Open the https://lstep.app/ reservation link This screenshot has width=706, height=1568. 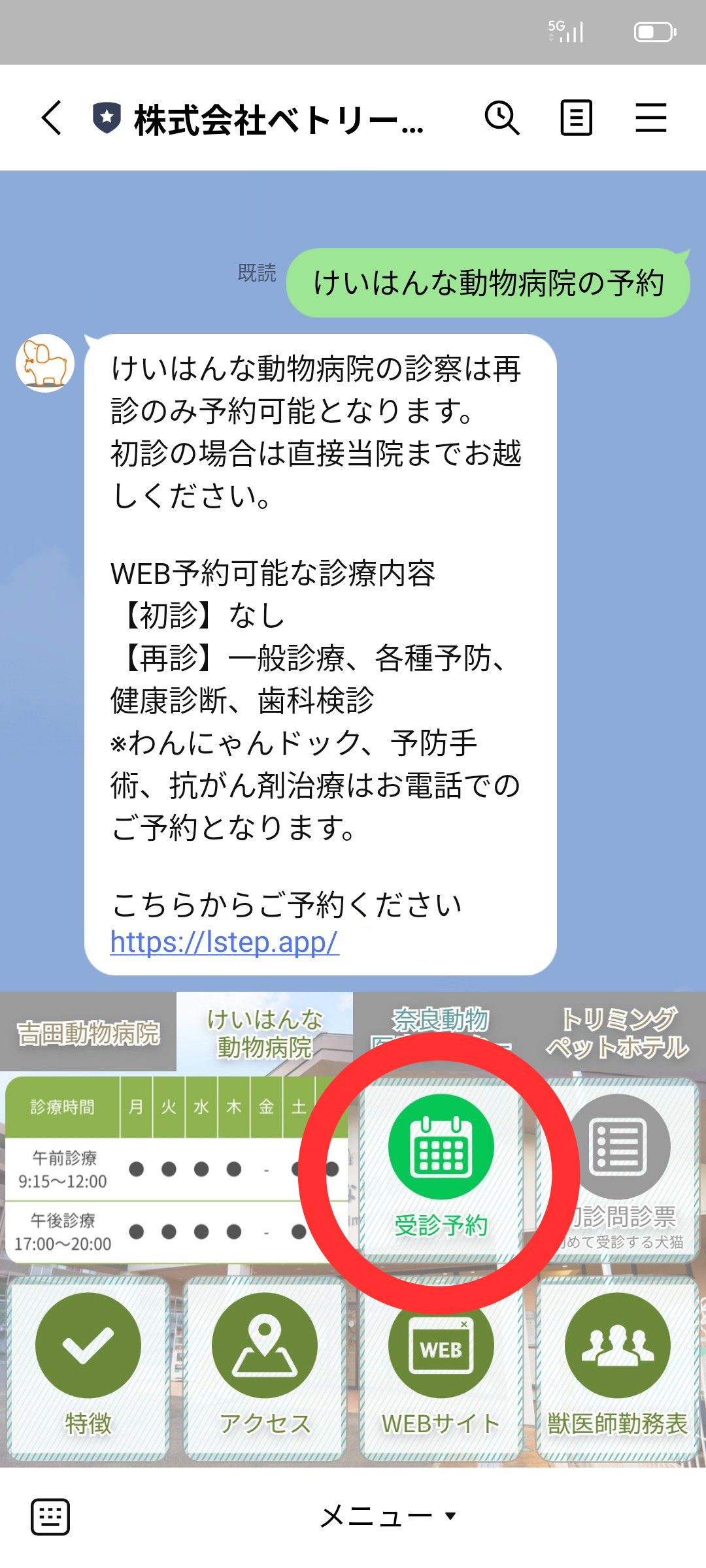click(x=222, y=941)
